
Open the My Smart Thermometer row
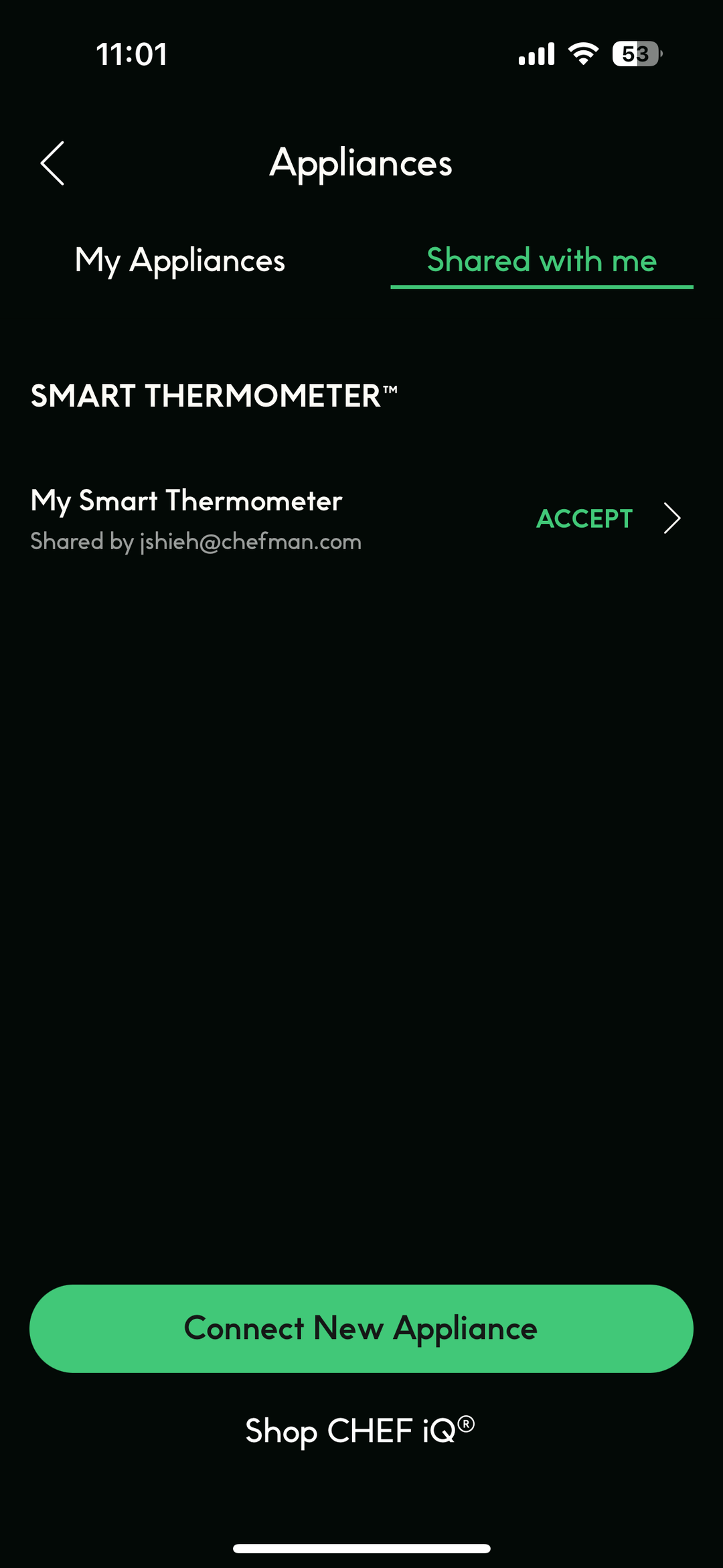click(671, 518)
